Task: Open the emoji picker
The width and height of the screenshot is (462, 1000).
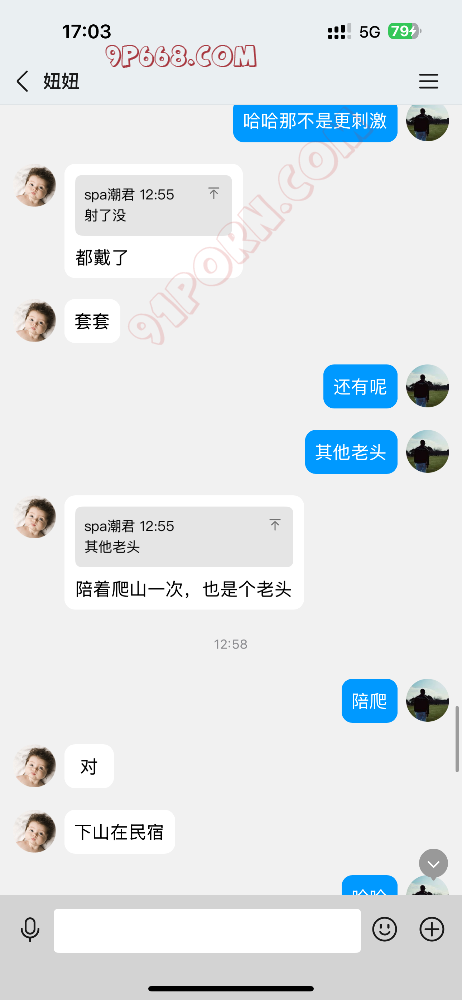Action: pos(384,929)
